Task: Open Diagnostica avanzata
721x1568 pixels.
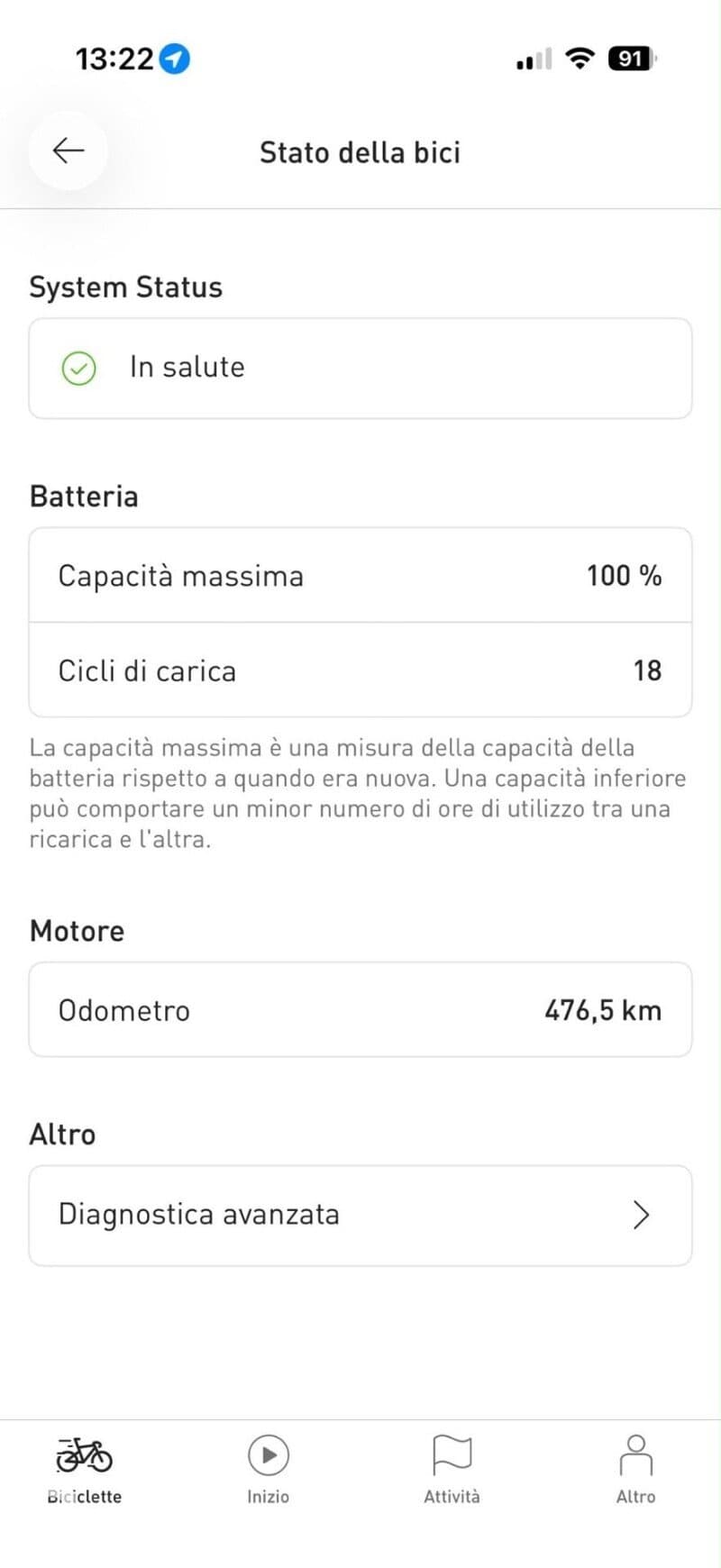Action: pos(360,1215)
